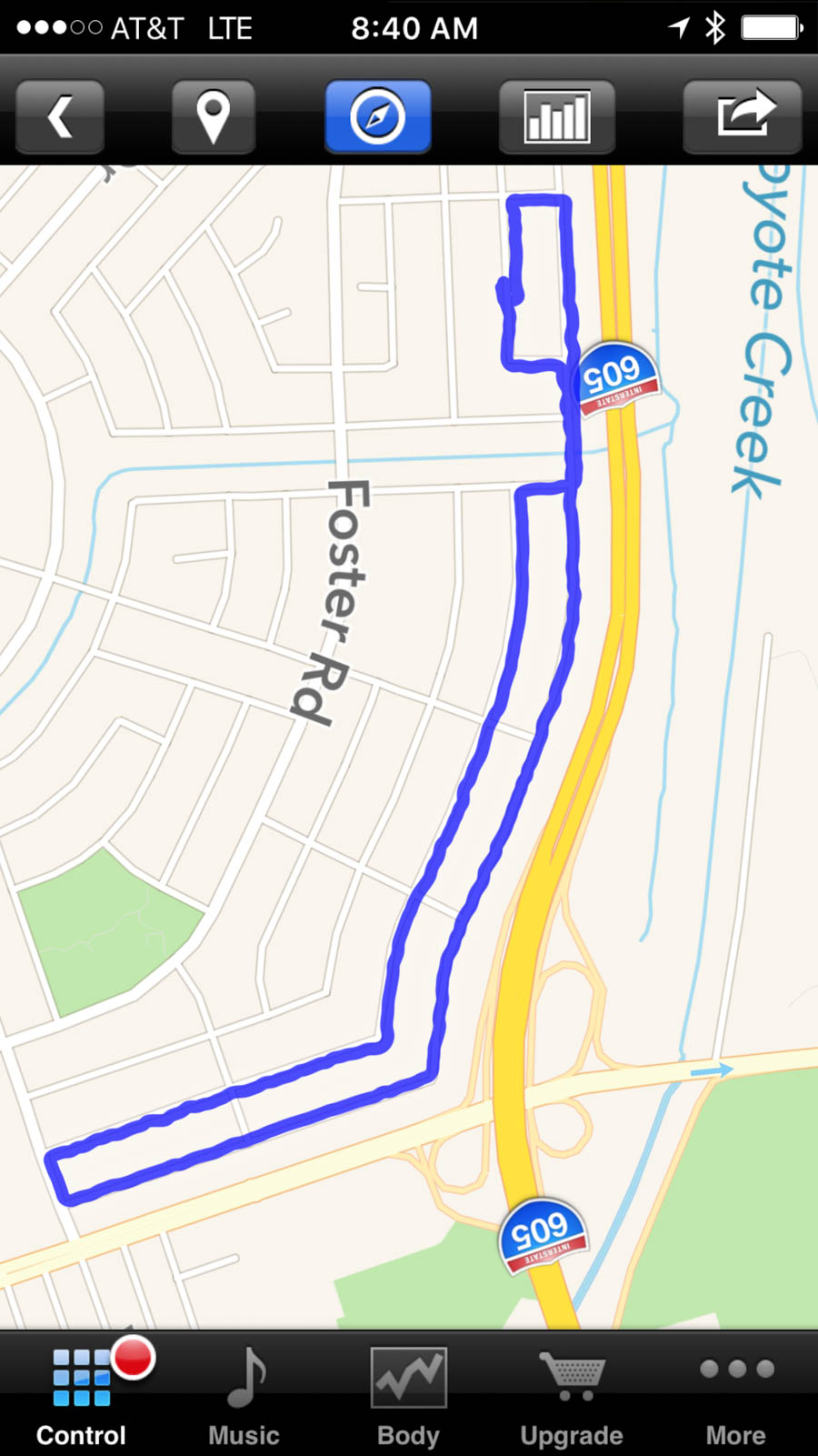Open the location pin view

(213, 117)
